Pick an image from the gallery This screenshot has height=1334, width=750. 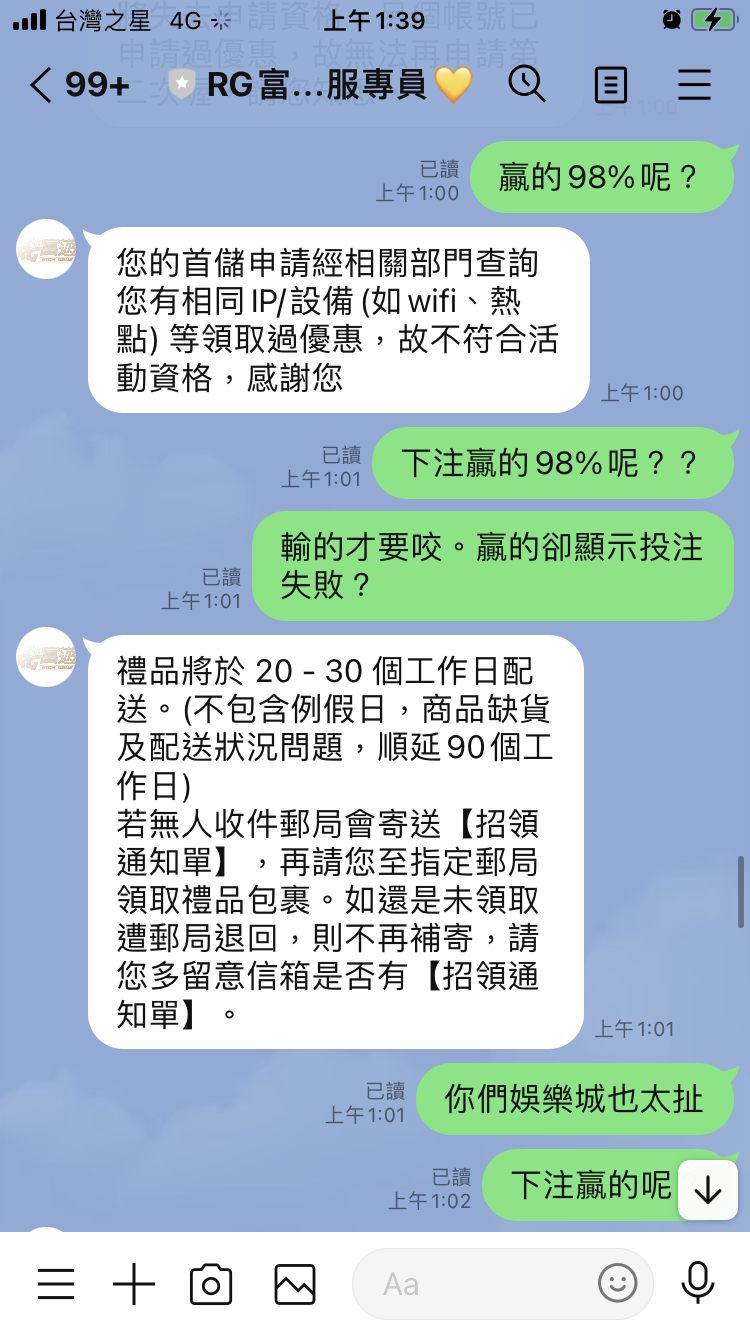coord(295,1284)
